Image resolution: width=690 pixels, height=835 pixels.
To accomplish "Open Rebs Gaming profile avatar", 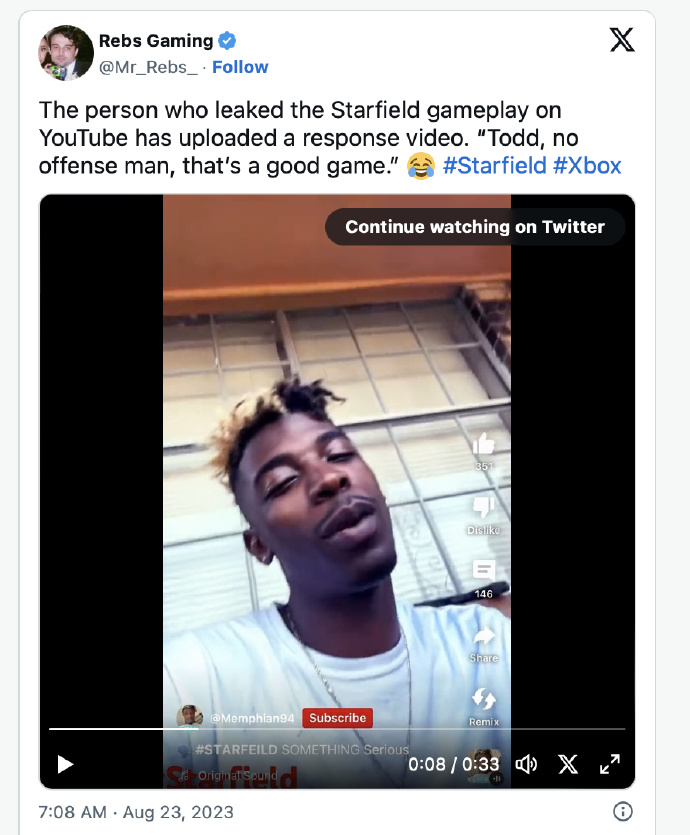I will (66, 53).
